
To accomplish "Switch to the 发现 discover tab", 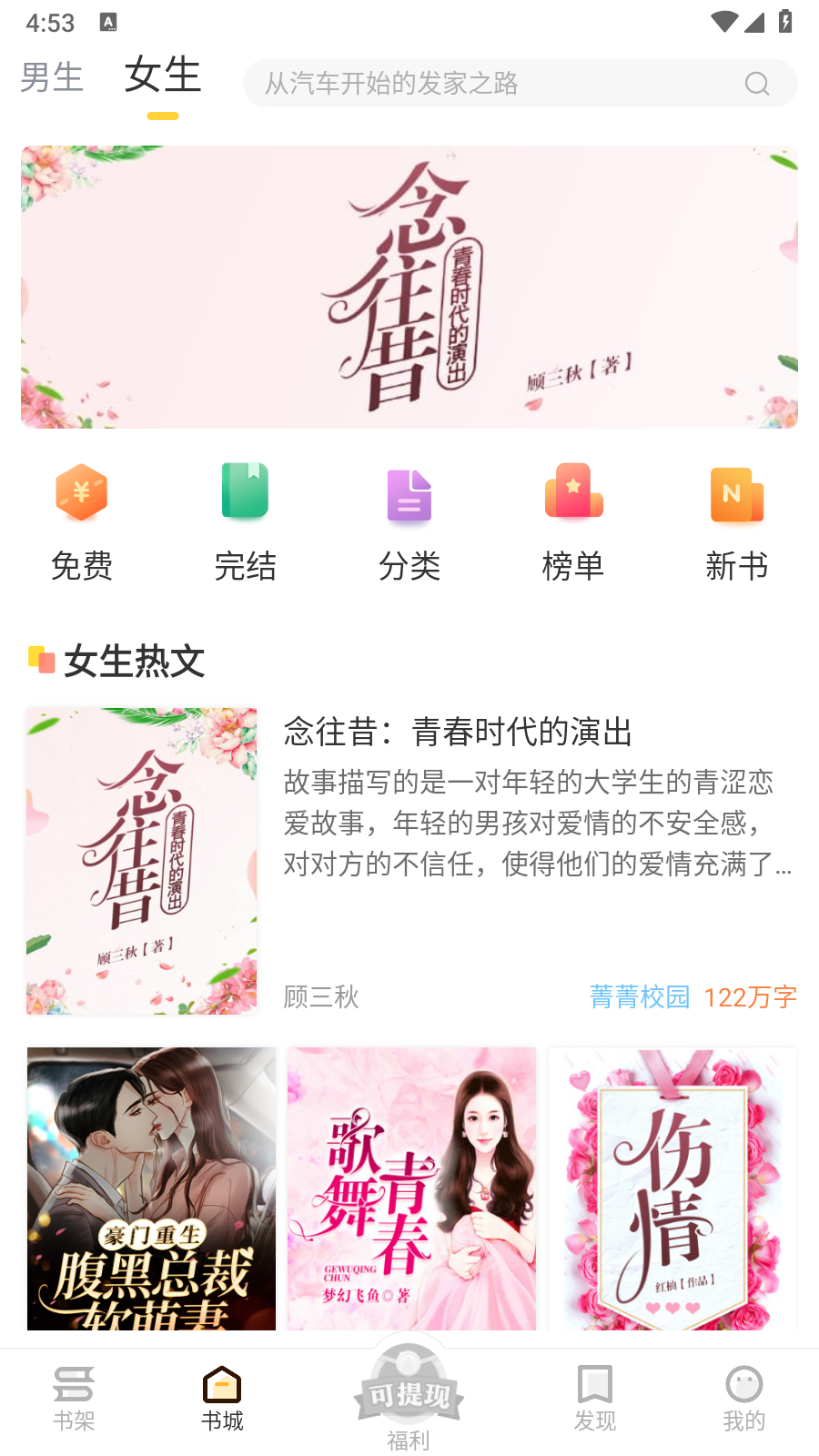I will click(595, 1400).
